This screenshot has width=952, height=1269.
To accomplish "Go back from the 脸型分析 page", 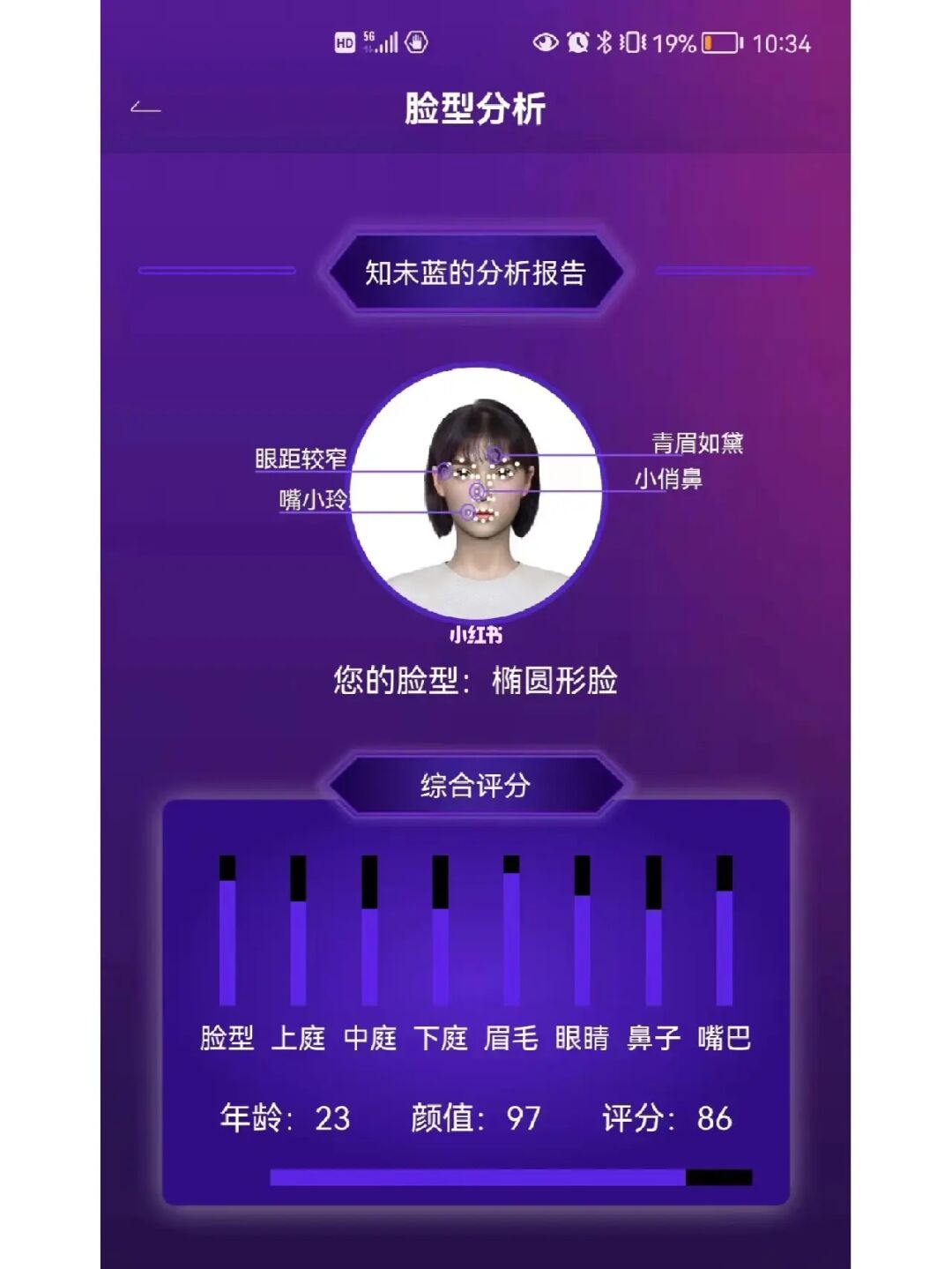I will tap(145, 108).
